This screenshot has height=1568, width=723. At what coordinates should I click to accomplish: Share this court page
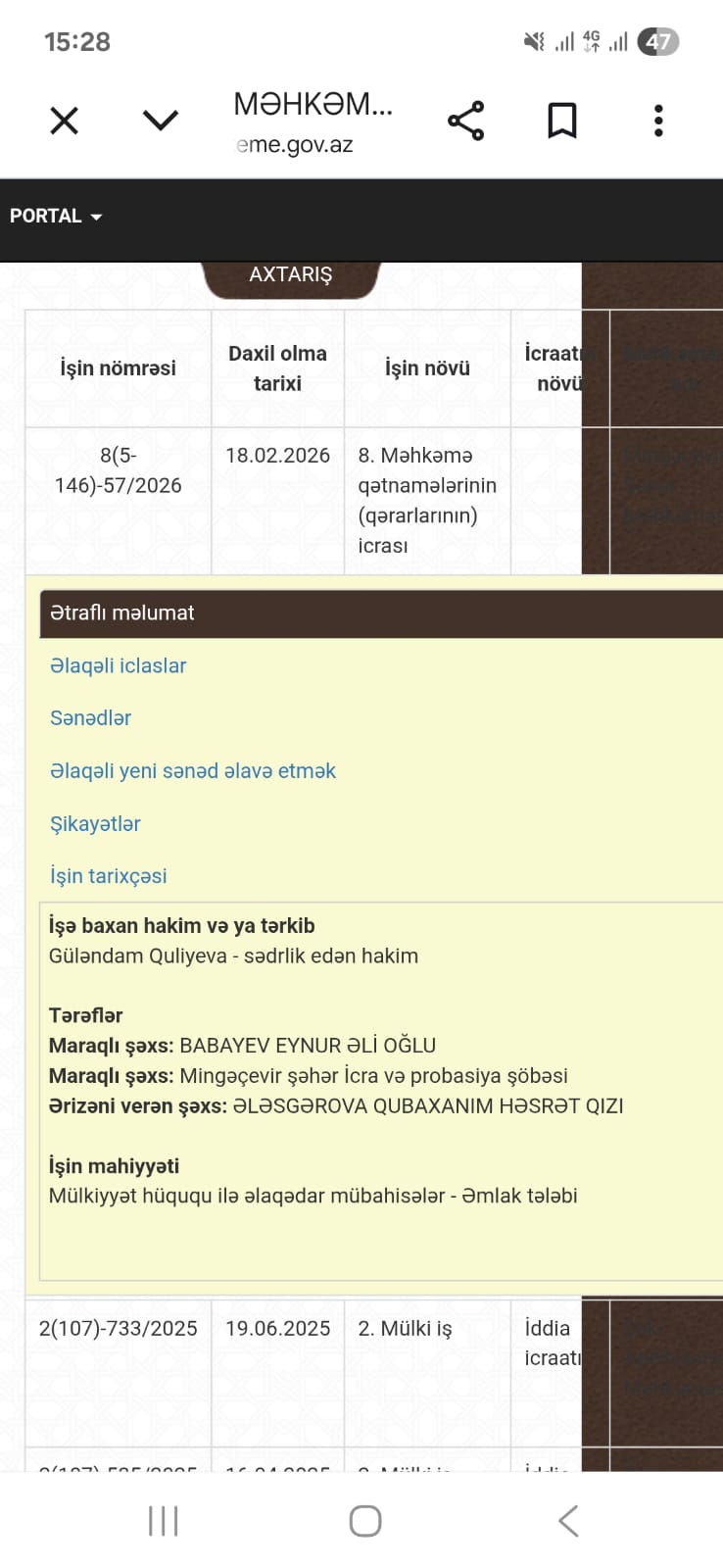click(x=465, y=121)
